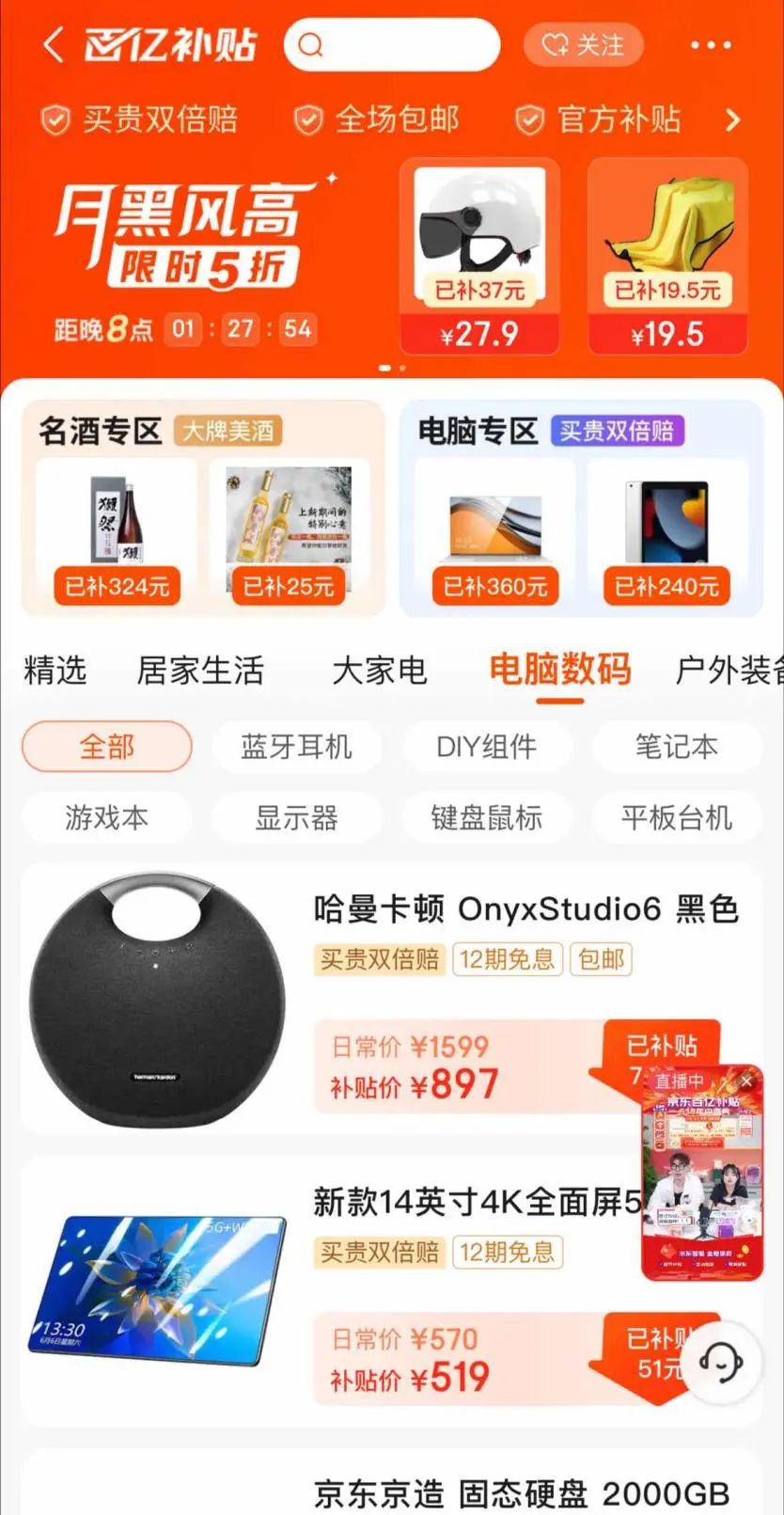Image resolution: width=784 pixels, height=1515 pixels.
Task: Select the 蓝牙耳机 filter chip
Action: pyautogui.click(x=296, y=747)
